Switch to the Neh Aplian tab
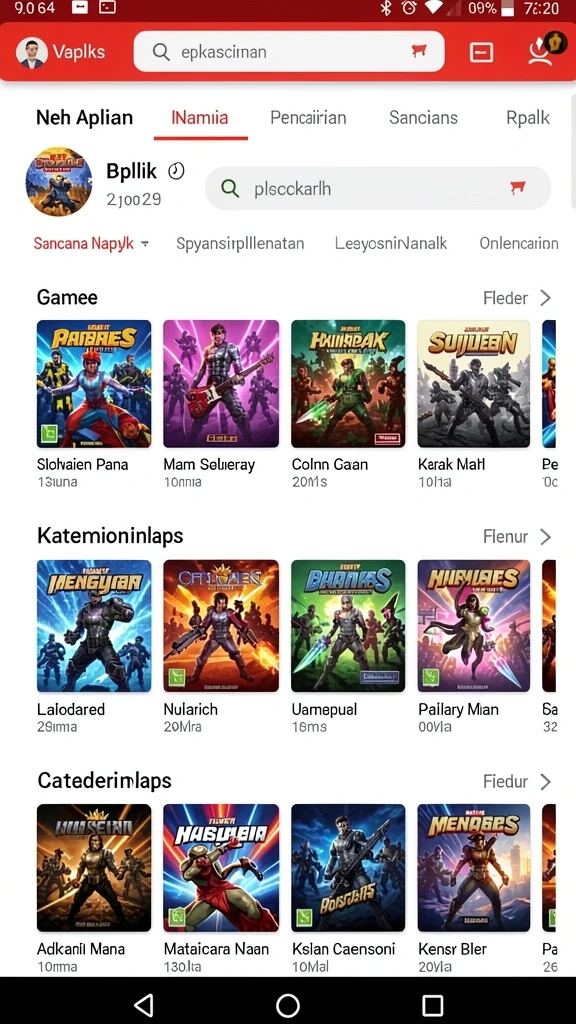Viewport: 576px width, 1024px height. click(84, 118)
